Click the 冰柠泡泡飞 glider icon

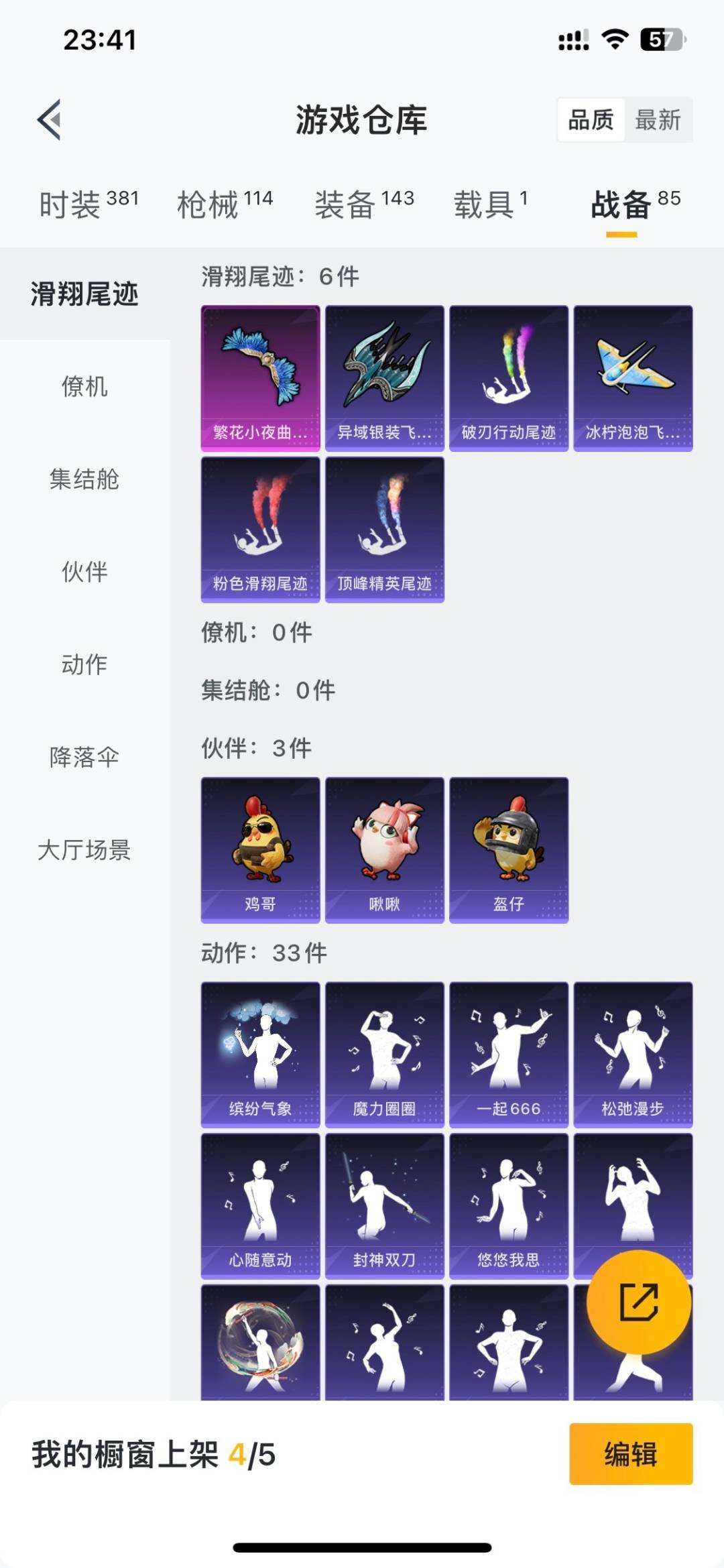(x=632, y=375)
